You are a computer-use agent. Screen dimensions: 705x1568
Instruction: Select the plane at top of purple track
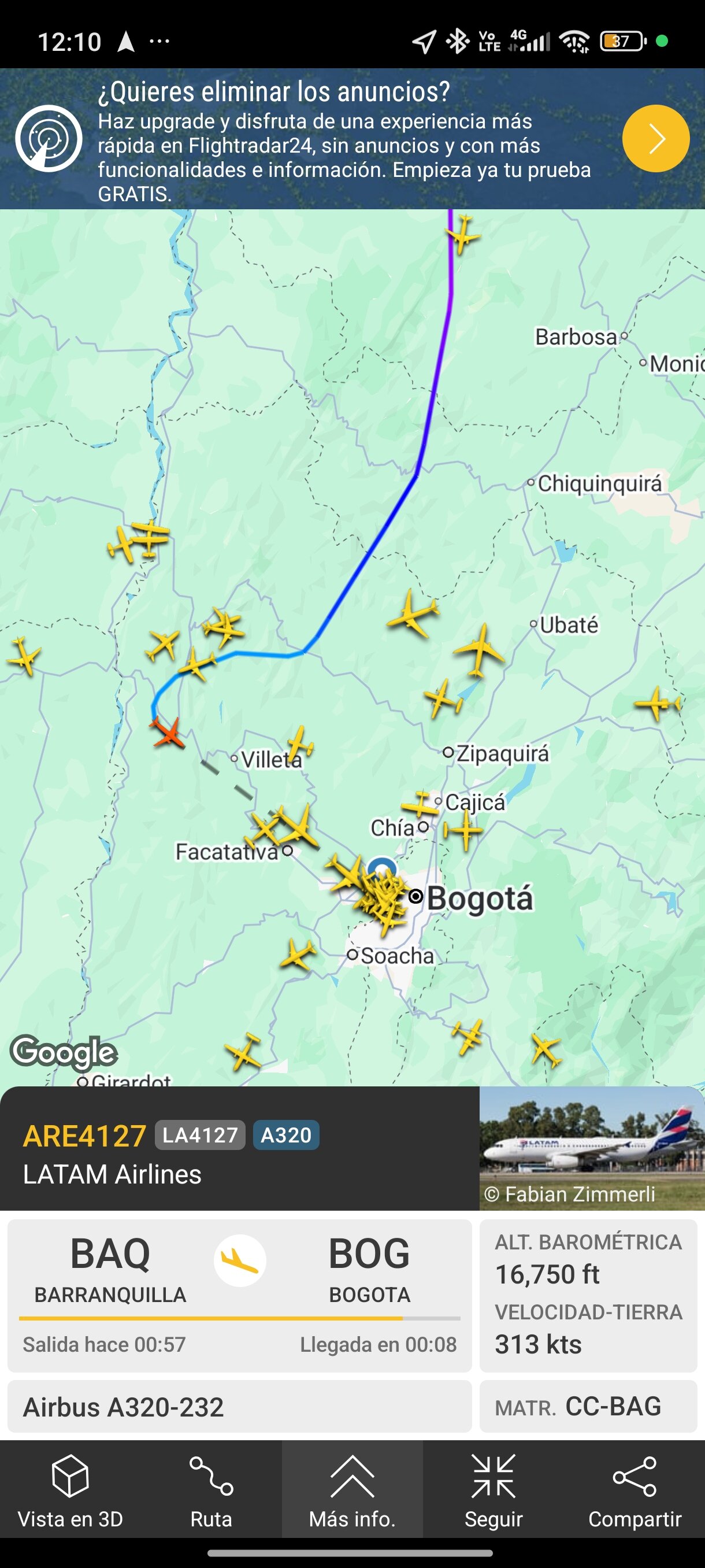[463, 234]
